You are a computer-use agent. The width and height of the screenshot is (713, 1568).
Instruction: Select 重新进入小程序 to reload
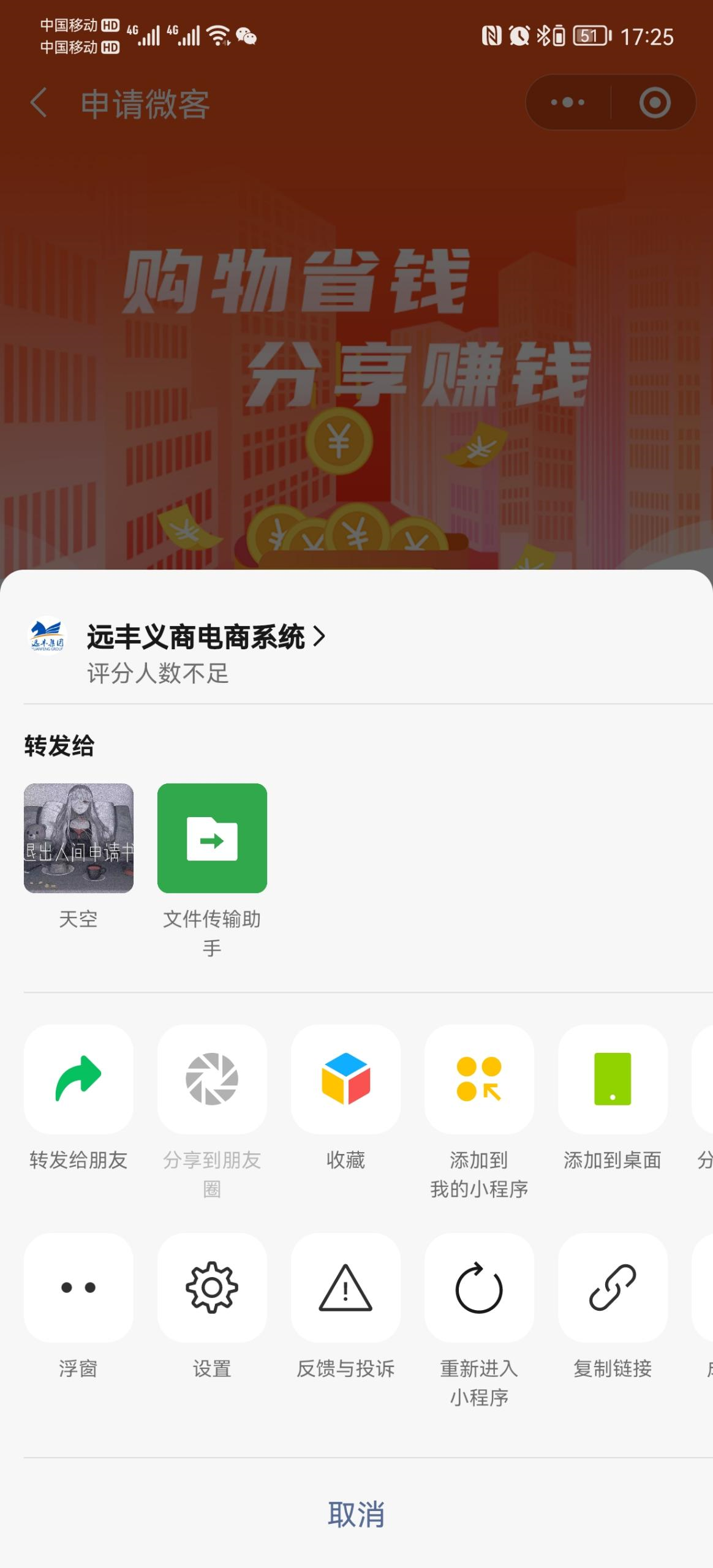[x=479, y=1287]
